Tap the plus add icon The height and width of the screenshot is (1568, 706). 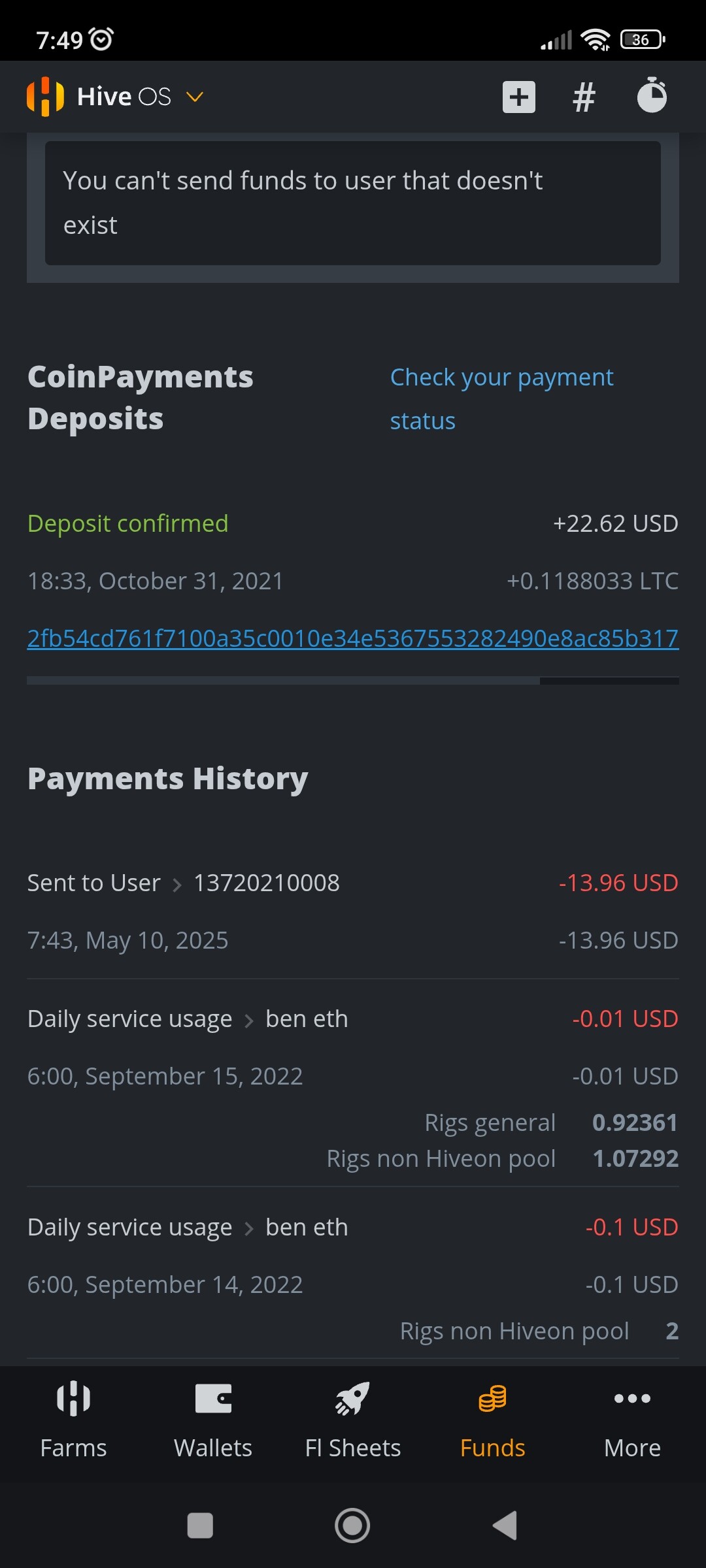[519, 97]
